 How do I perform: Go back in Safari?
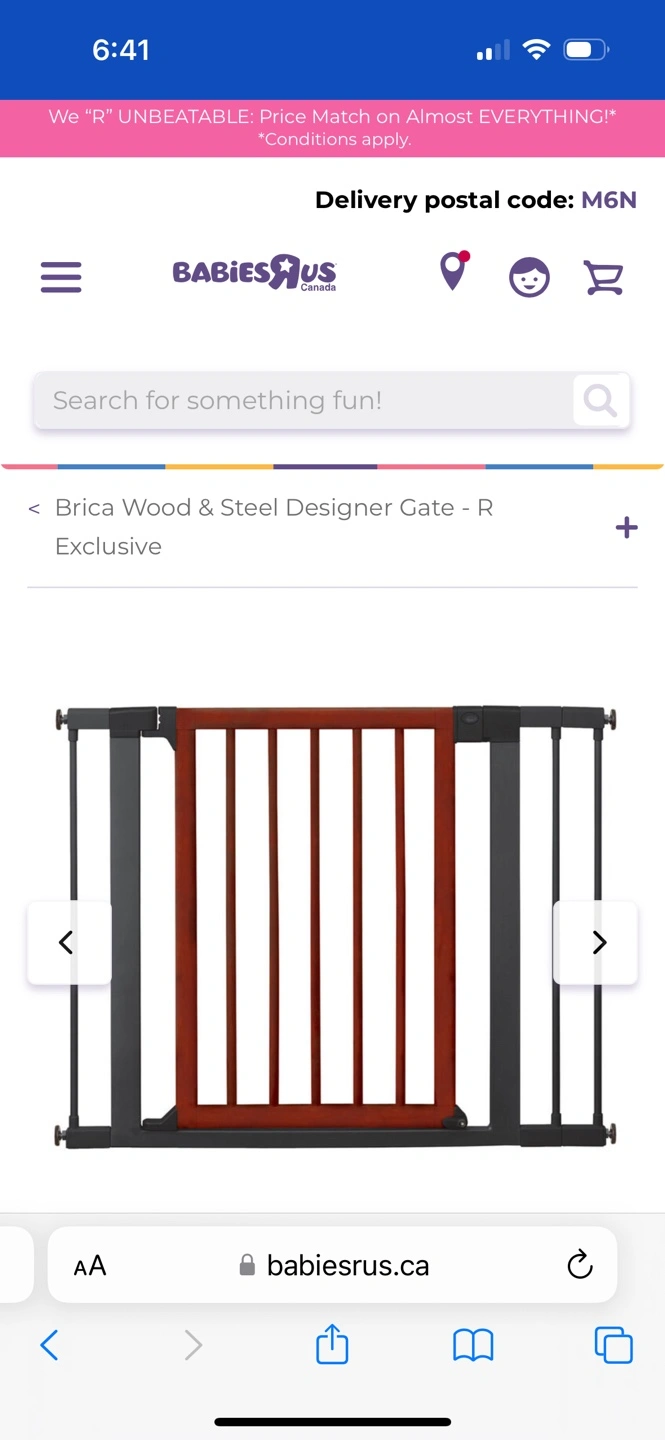[49, 1345]
